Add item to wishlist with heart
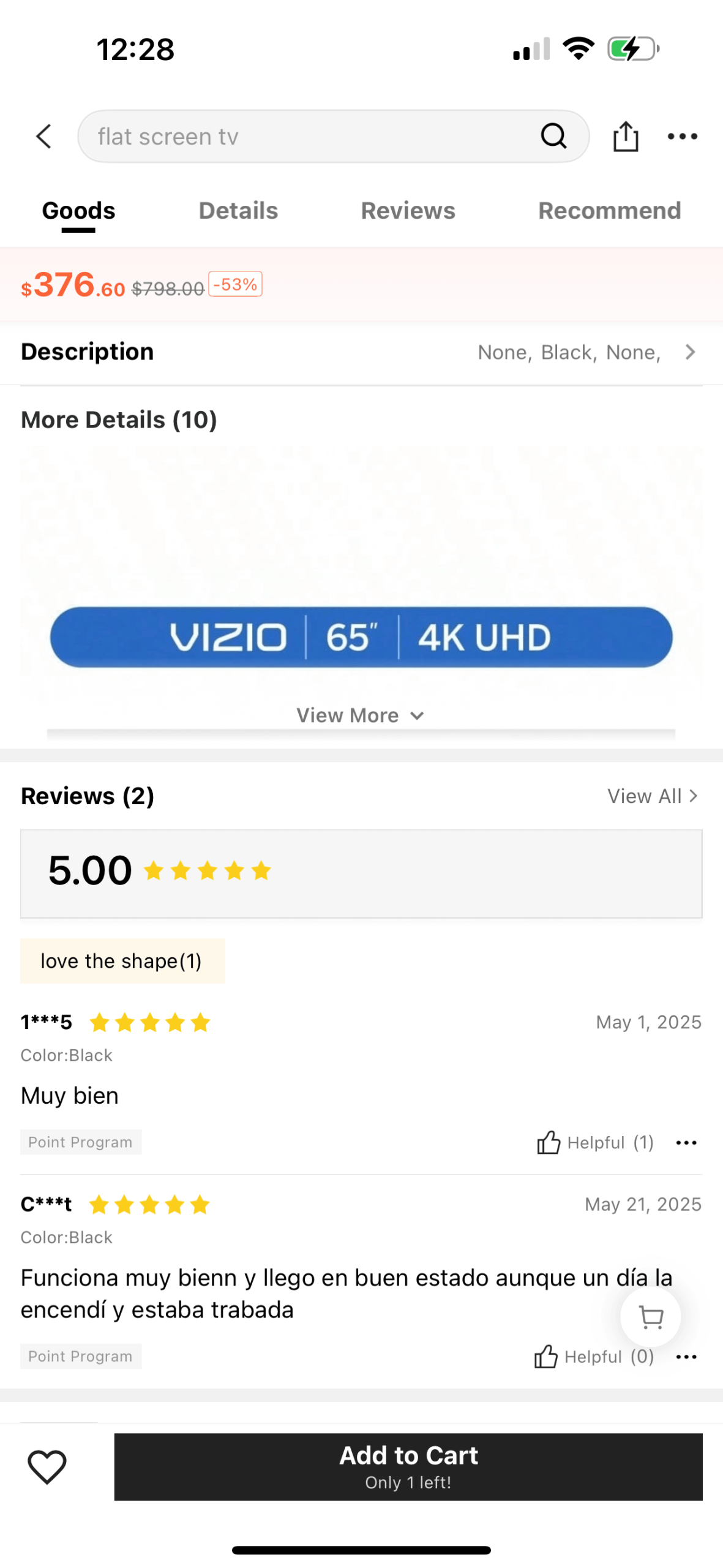Screen dimensions: 723x1568 pyautogui.click(x=47, y=1466)
